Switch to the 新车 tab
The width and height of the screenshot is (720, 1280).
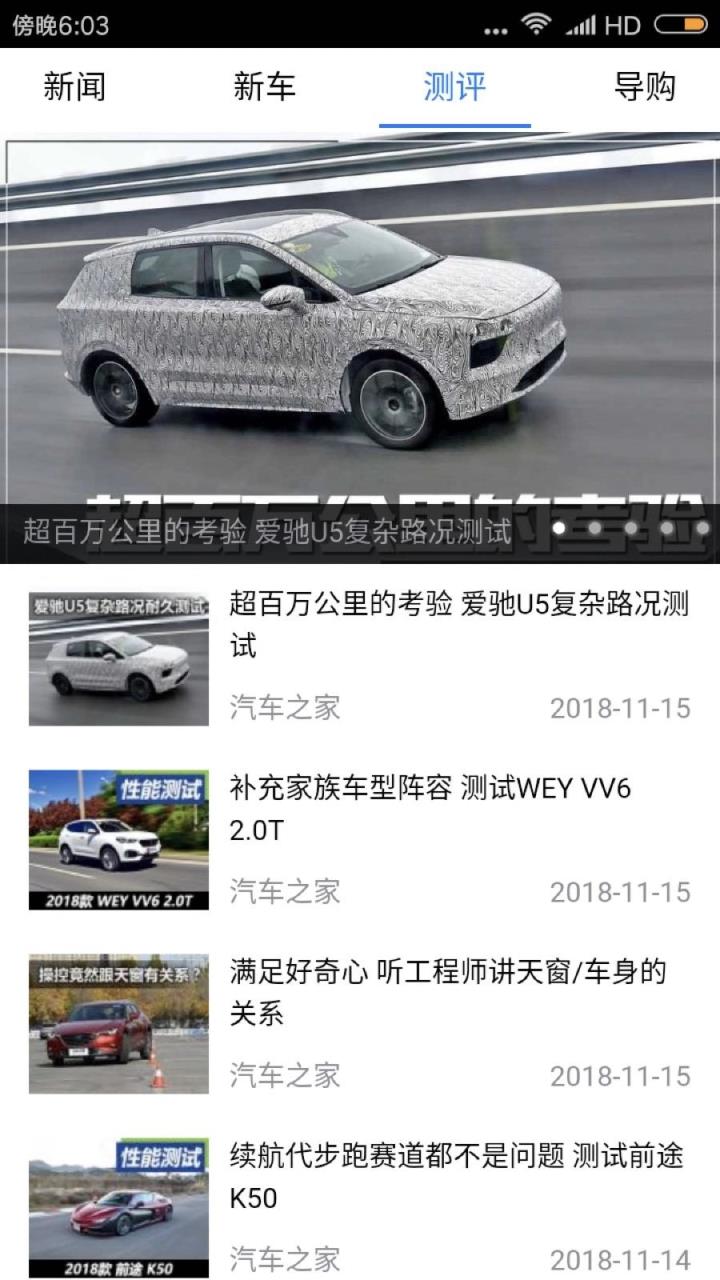click(263, 88)
